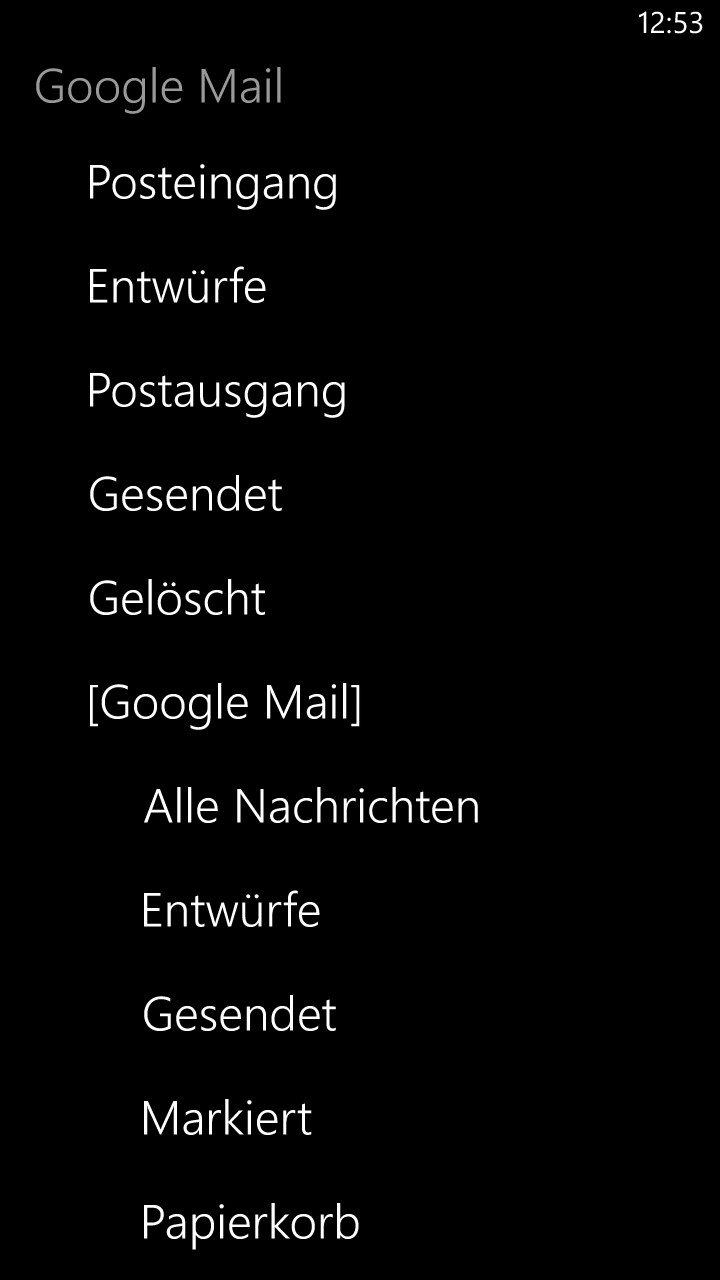Open Alle Nachrichten folder
The height and width of the screenshot is (1280, 720).
pyautogui.click(x=312, y=807)
